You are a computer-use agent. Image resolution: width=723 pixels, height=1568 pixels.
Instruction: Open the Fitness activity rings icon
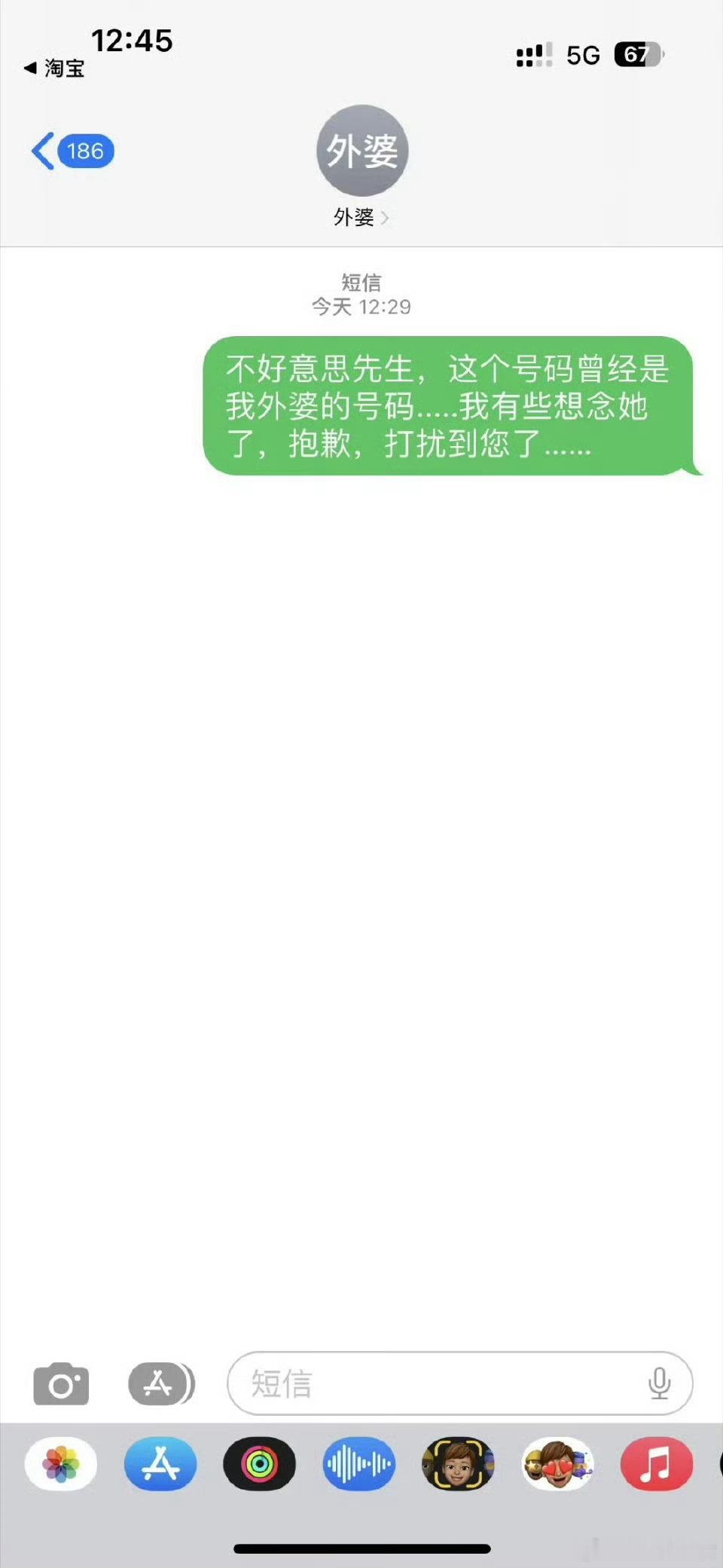(x=260, y=1463)
